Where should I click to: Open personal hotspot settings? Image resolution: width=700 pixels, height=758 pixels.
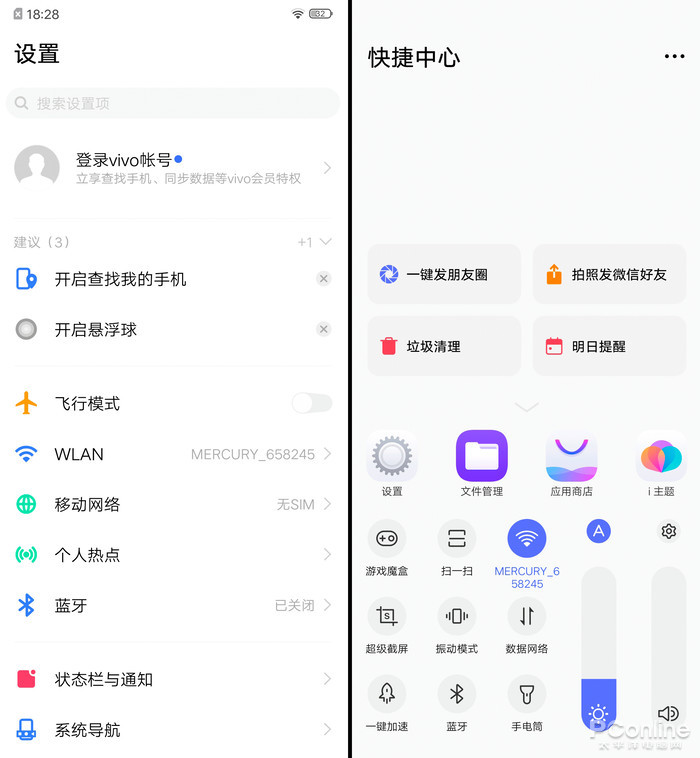[x=173, y=555]
